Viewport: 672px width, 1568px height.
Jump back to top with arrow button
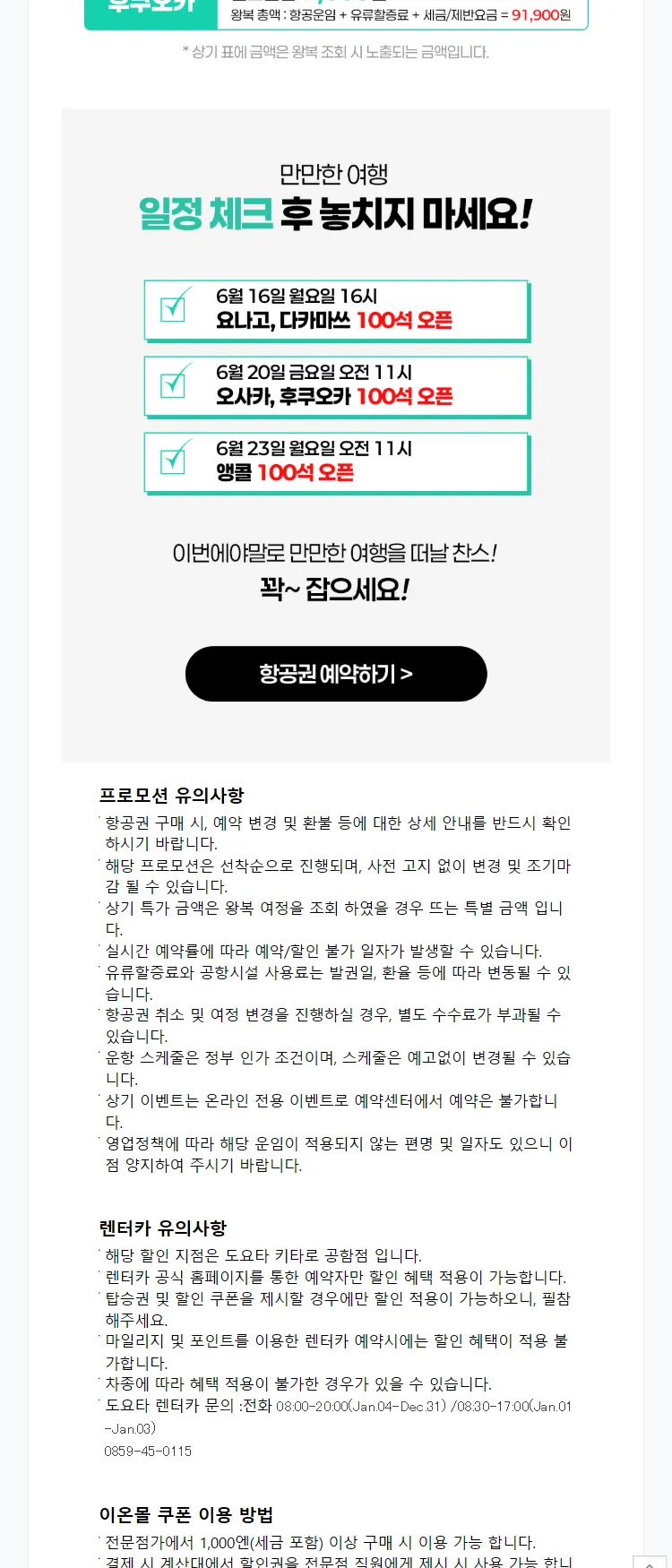(650, 1561)
